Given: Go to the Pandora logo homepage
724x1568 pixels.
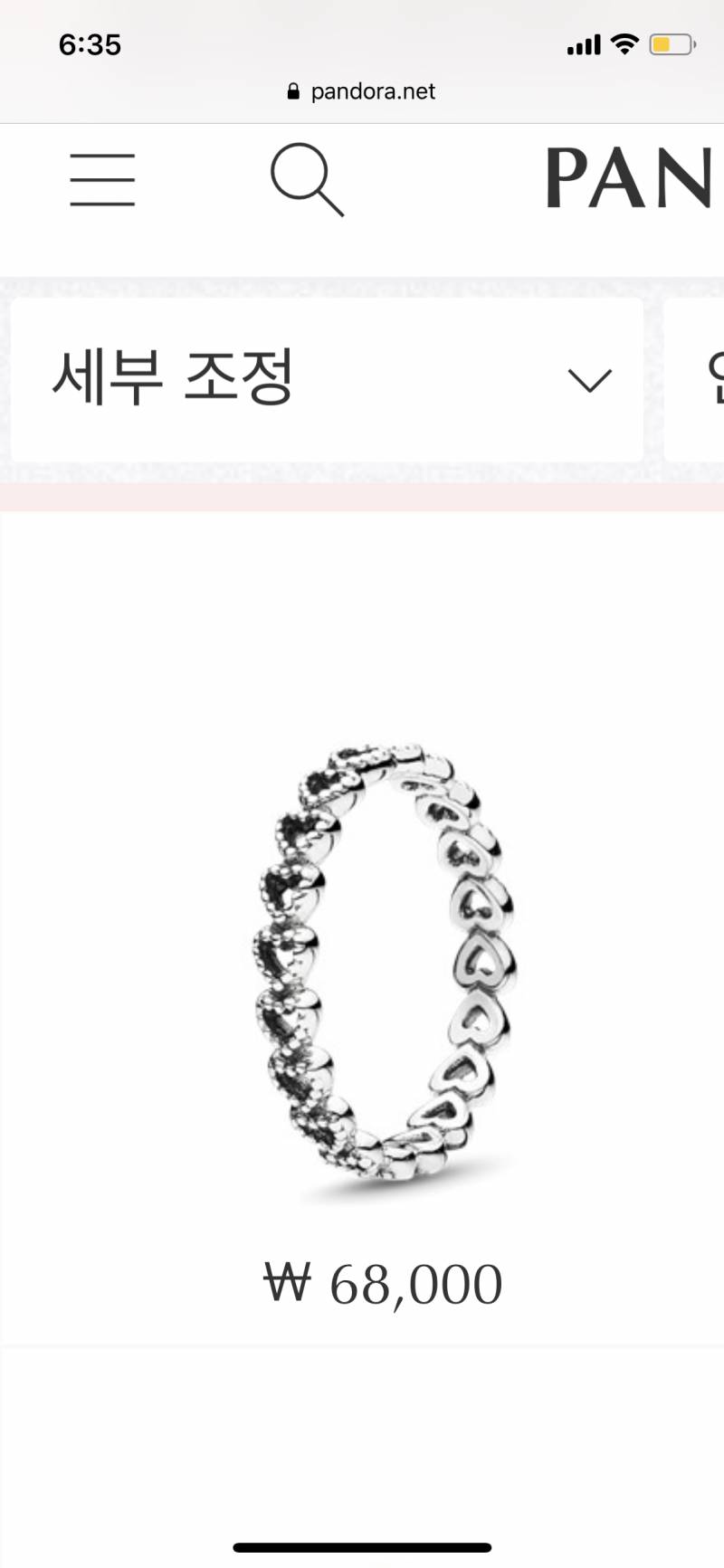Looking at the screenshot, I should point(628,179).
